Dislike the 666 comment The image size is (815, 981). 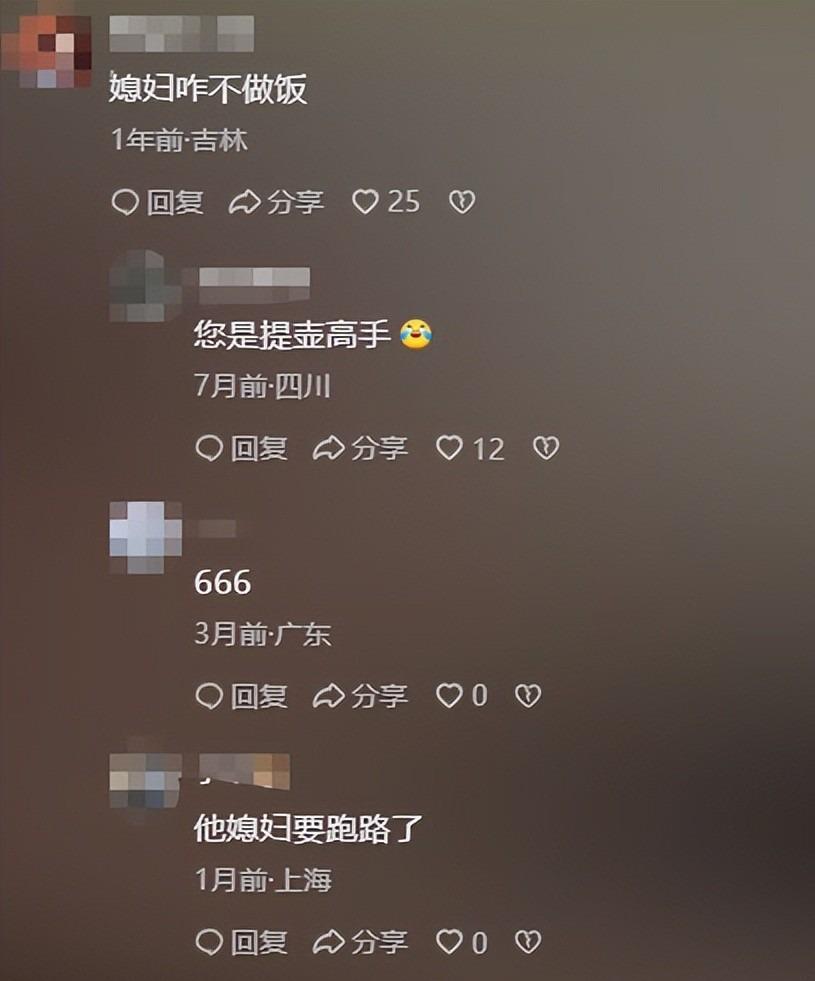[527, 695]
